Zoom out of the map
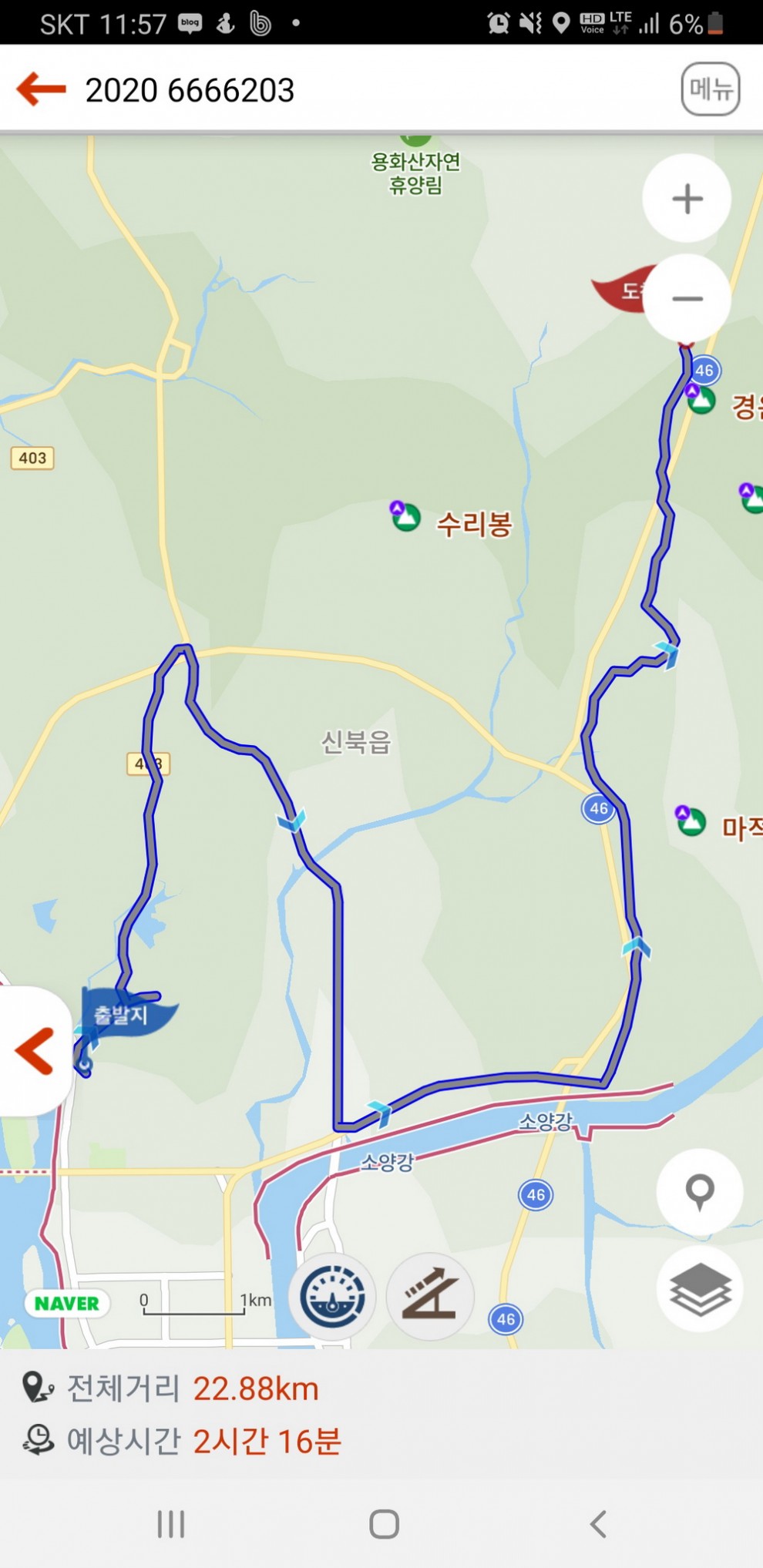This screenshot has width=763, height=1568. coord(687,298)
